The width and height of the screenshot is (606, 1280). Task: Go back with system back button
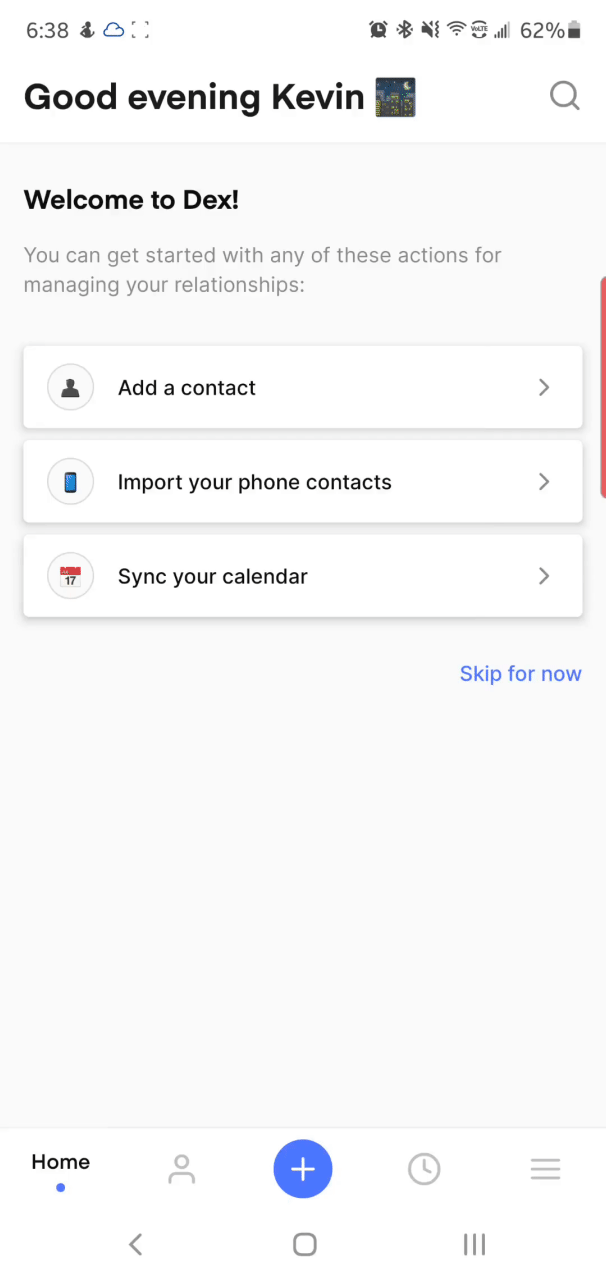click(x=136, y=1244)
